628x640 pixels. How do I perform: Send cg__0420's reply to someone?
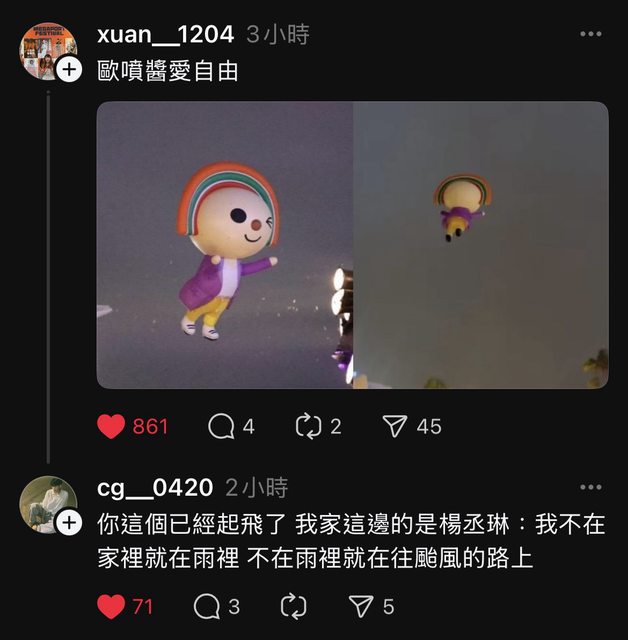(x=359, y=606)
